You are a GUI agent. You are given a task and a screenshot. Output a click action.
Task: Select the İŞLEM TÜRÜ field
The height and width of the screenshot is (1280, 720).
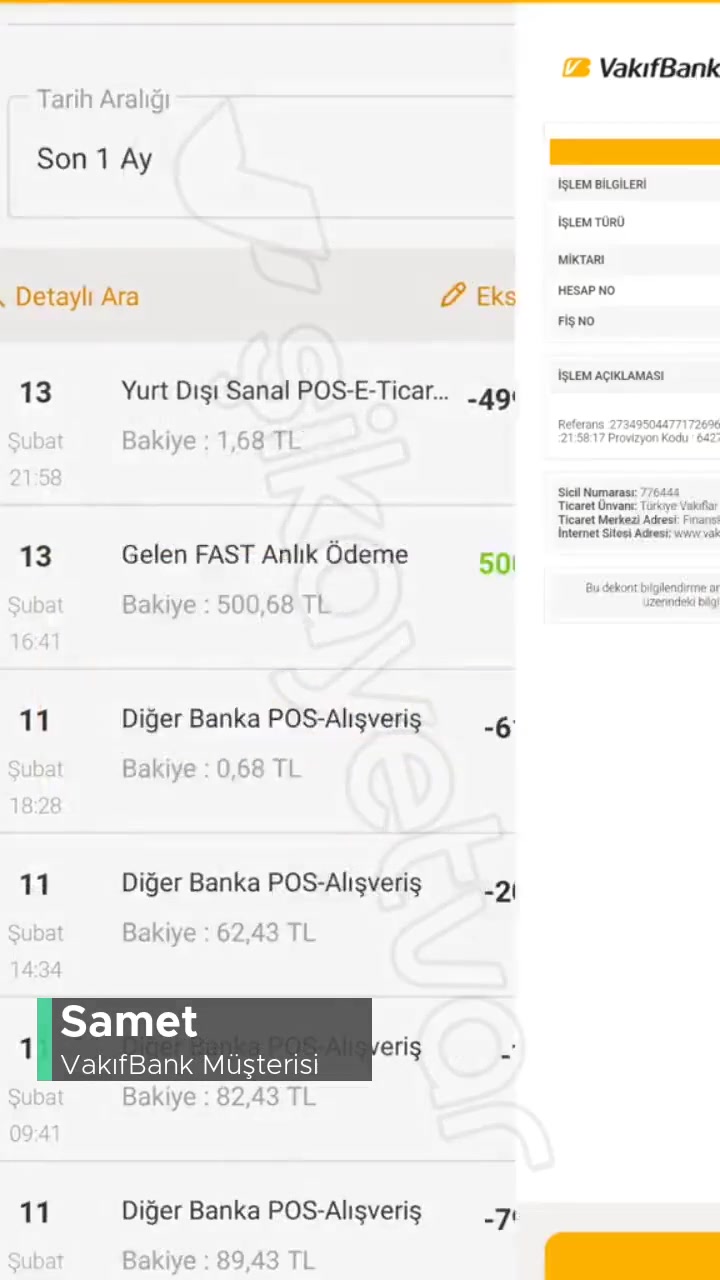coord(591,222)
